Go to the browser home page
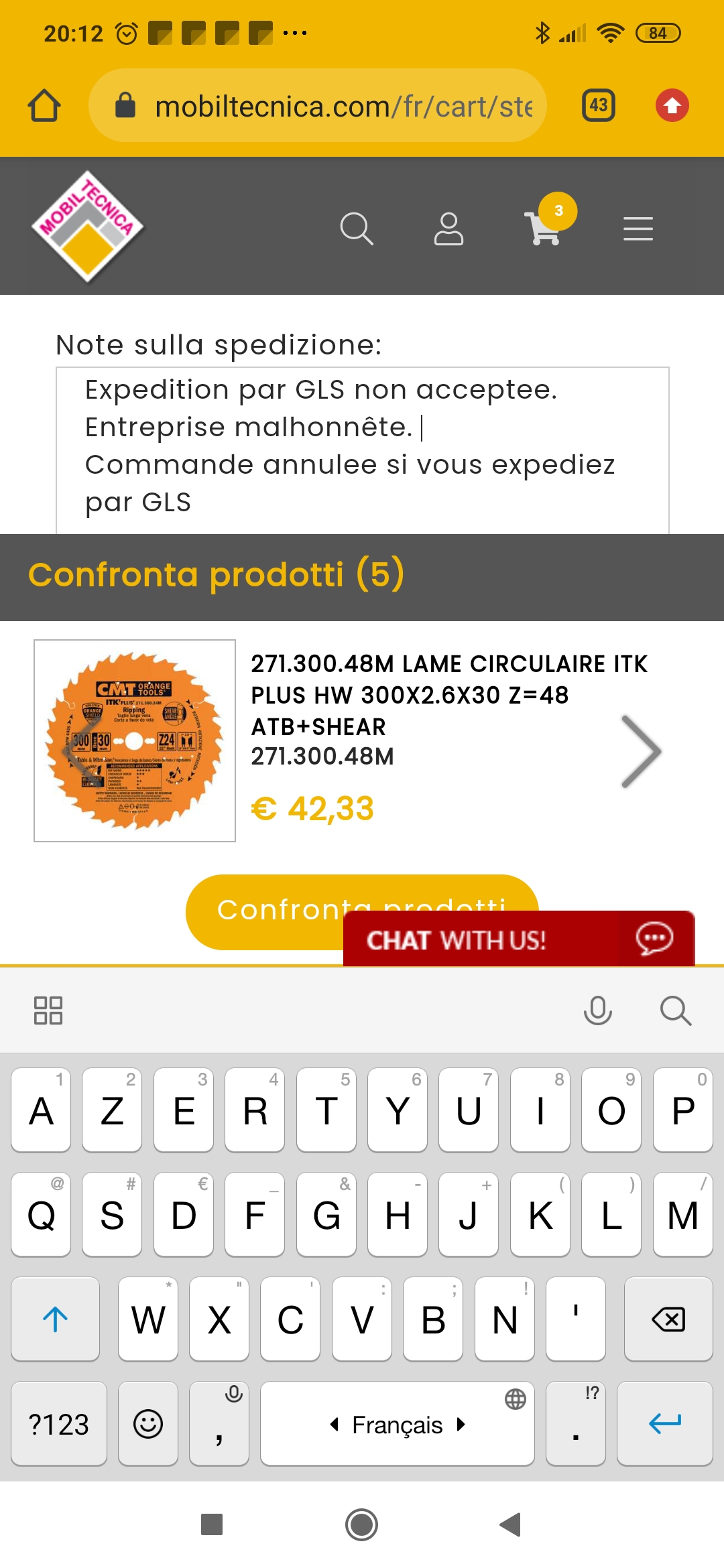The width and height of the screenshot is (724, 1568). 44,106
